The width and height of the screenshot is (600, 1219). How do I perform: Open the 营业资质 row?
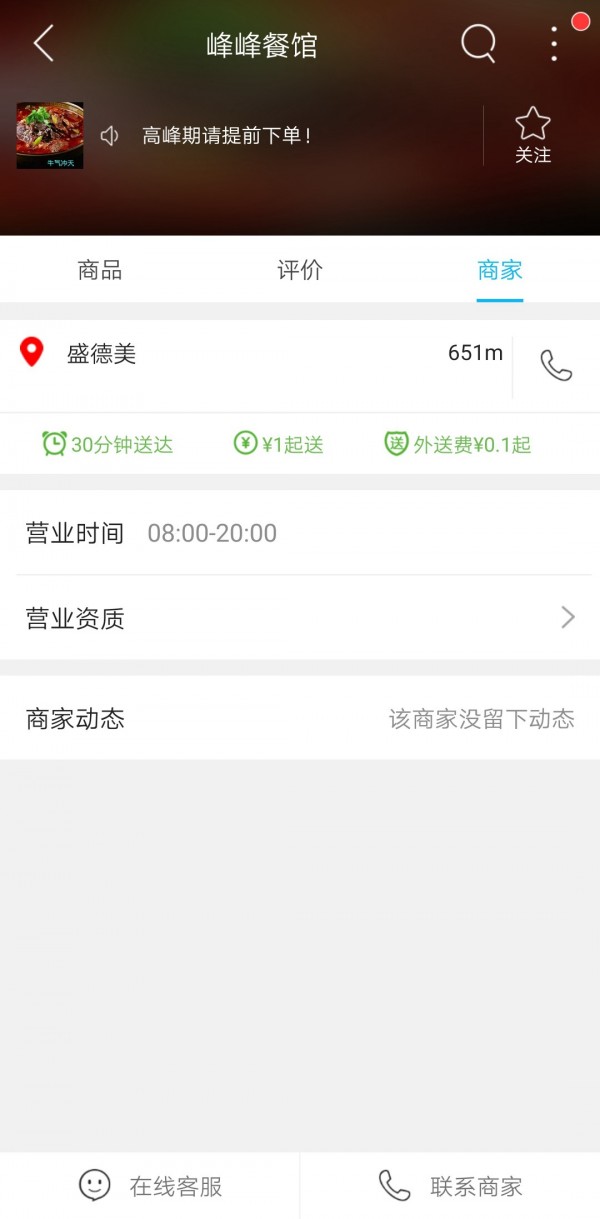point(300,618)
